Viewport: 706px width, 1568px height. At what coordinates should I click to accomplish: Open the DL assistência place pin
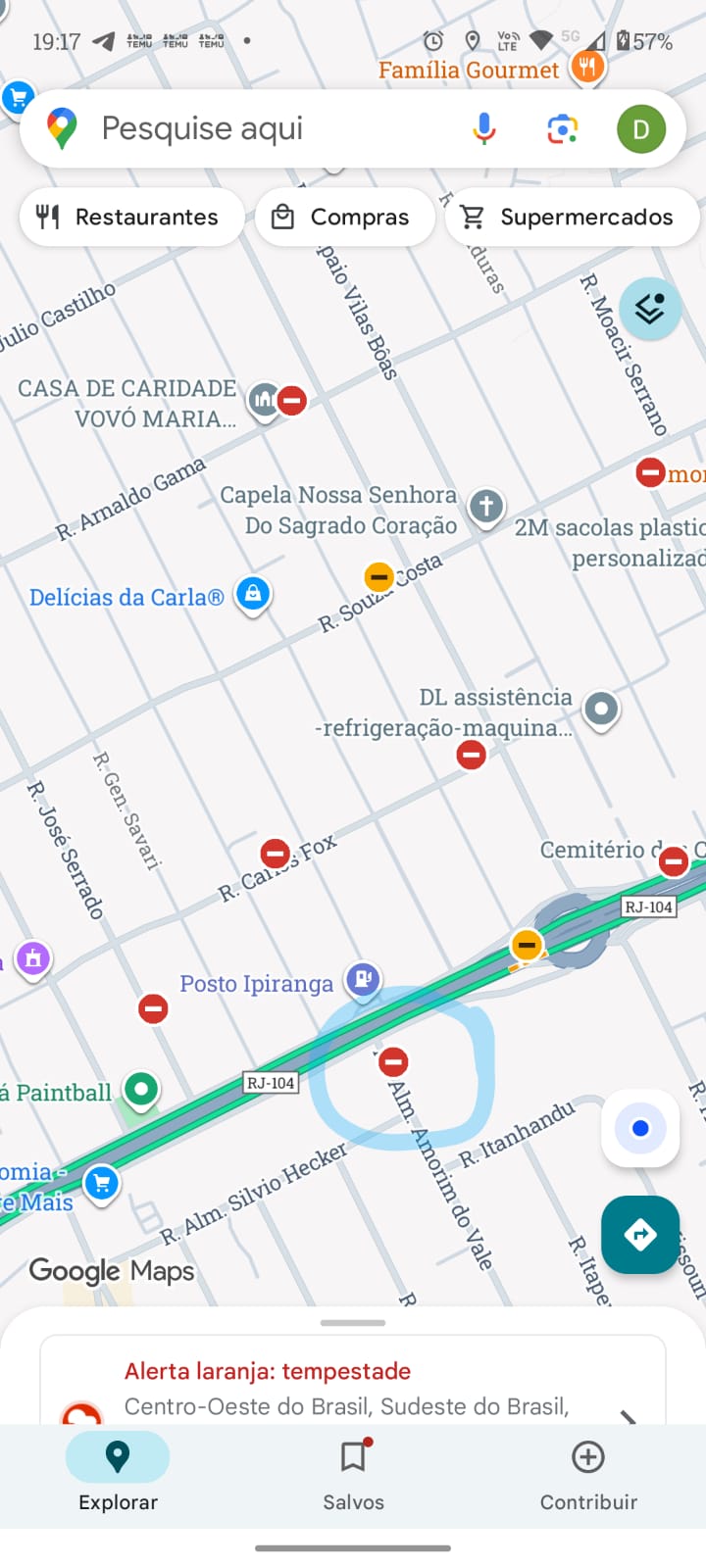tap(601, 708)
